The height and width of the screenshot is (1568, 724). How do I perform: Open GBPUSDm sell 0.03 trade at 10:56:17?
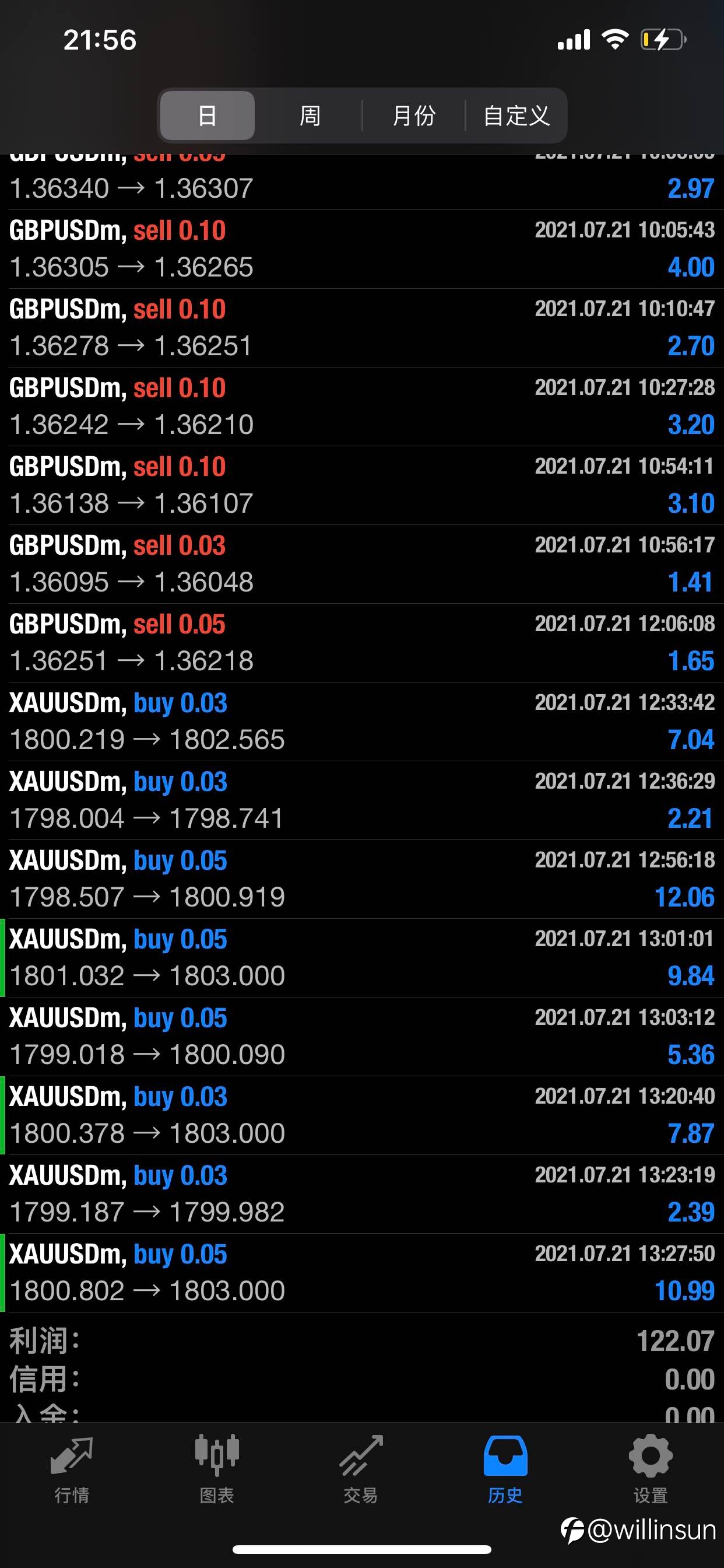pyautogui.click(x=362, y=564)
